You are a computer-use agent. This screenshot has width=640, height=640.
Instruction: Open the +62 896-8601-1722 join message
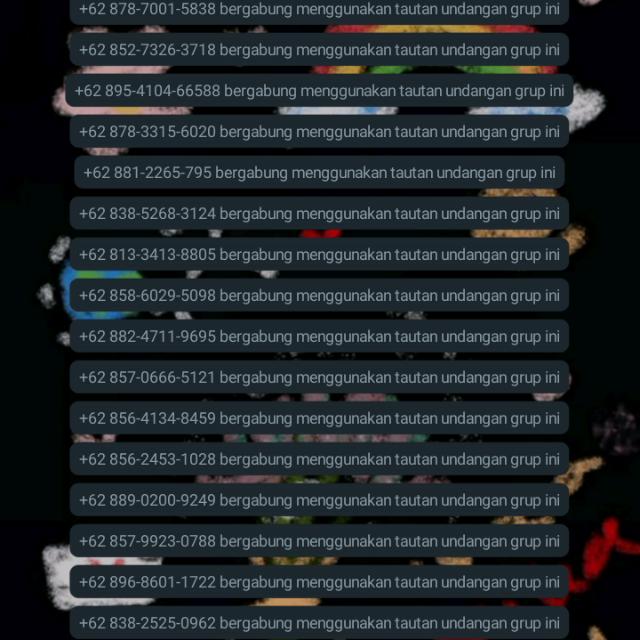pos(319,583)
